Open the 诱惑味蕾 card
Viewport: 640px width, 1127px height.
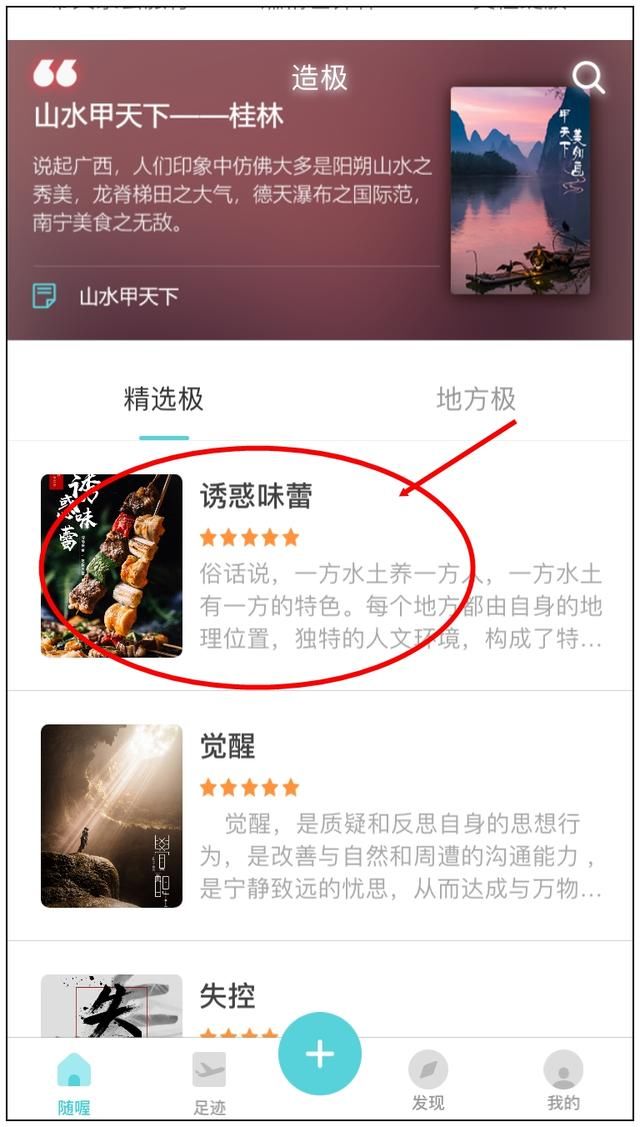320,566
